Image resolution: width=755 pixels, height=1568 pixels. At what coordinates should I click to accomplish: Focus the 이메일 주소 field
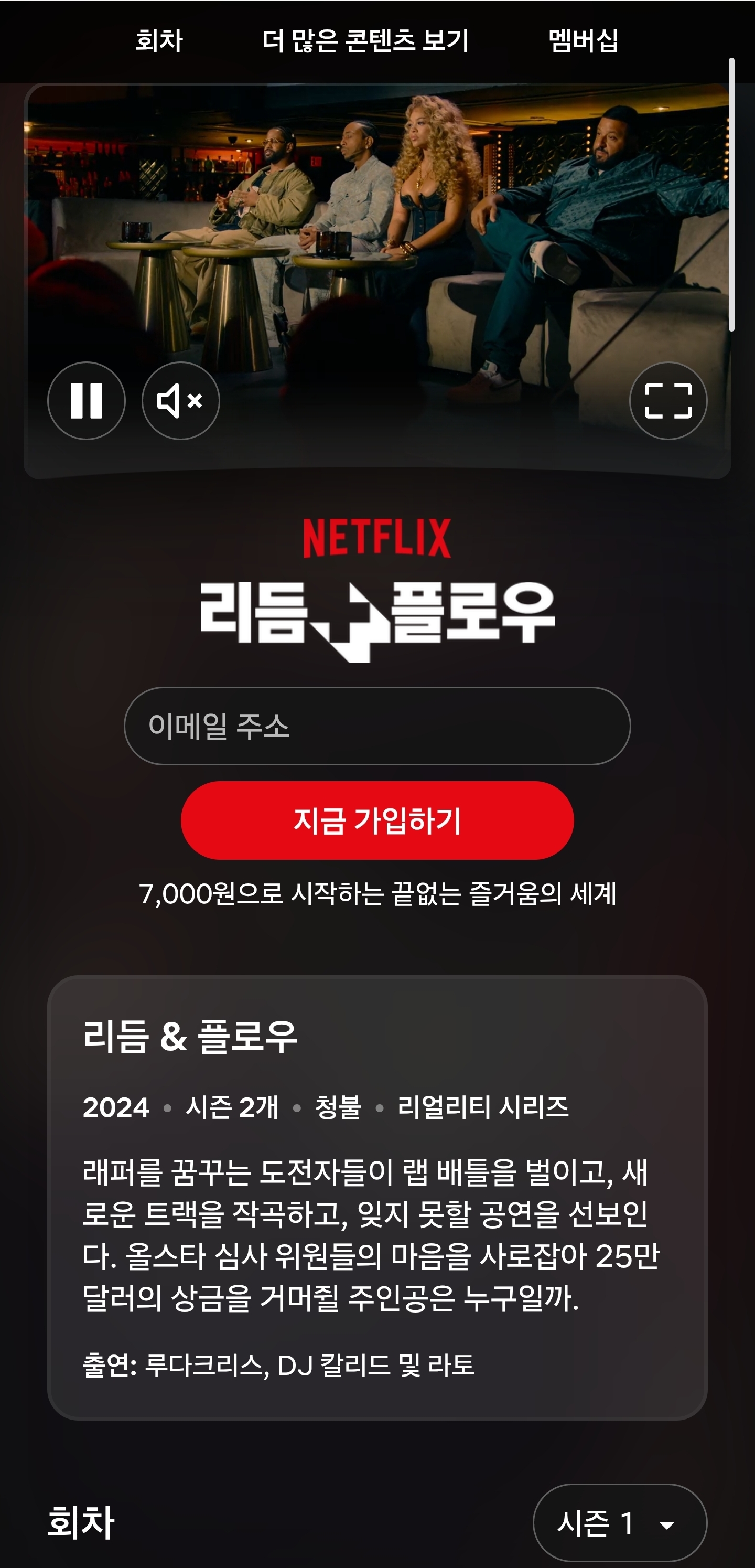[x=377, y=726]
